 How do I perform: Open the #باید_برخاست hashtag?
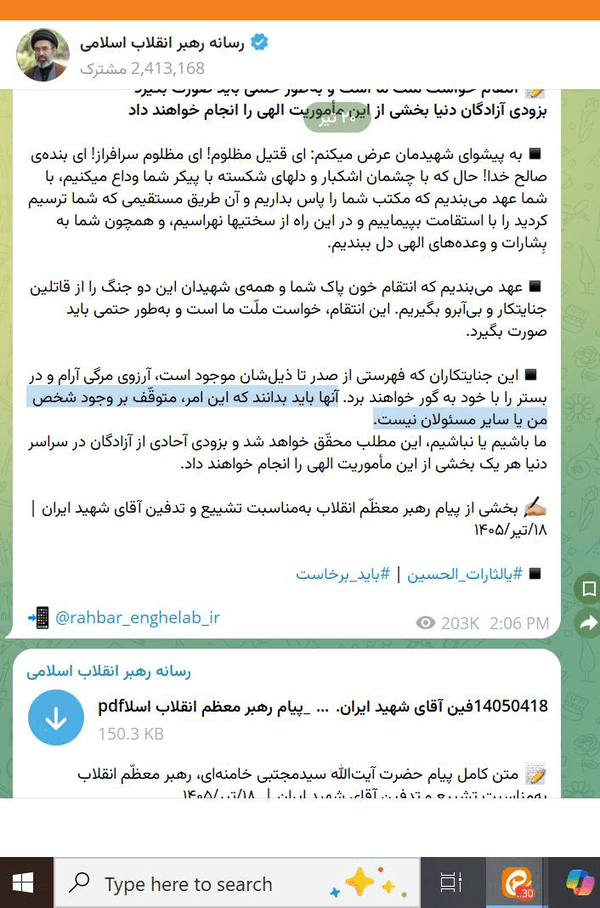tap(343, 574)
